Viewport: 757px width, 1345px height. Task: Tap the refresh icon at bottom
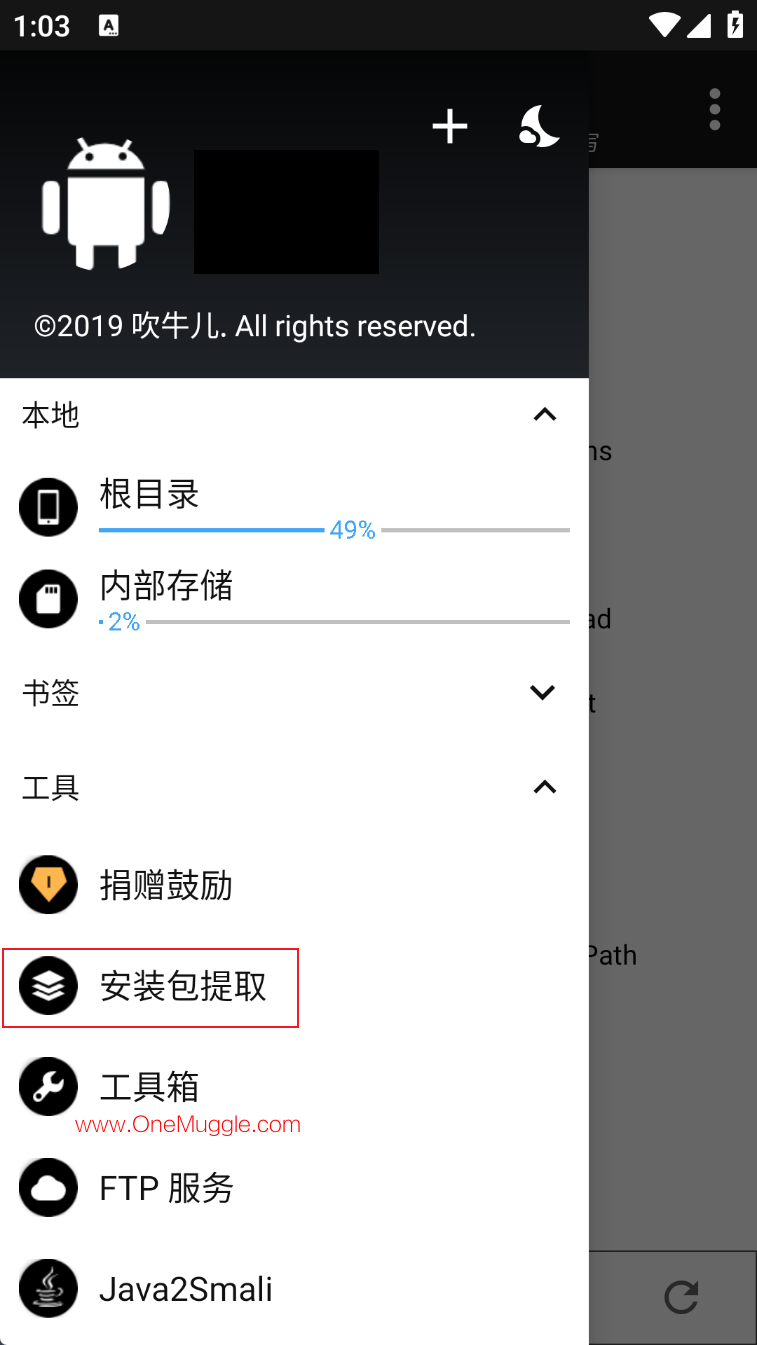681,1298
